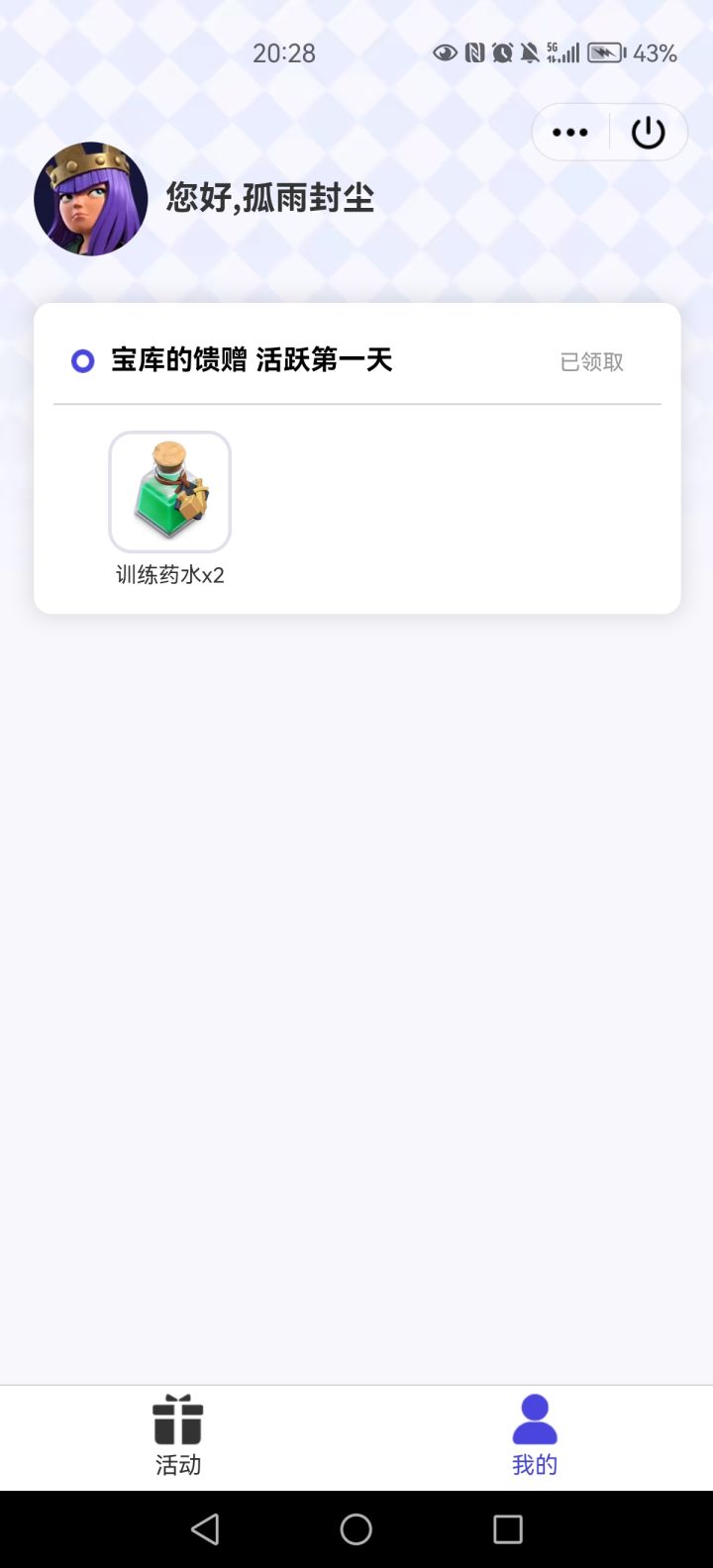Viewport: 713px width, 1568px height.
Task: Tap the greeting text 您好,孤雨封尘
Action: [x=269, y=198]
